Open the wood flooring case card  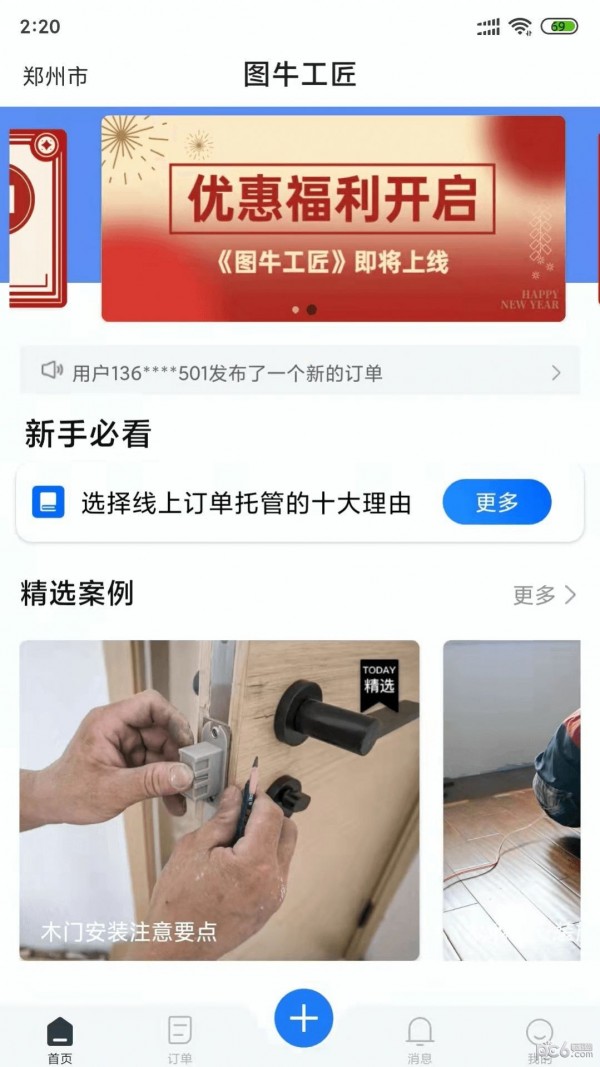coord(512,800)
